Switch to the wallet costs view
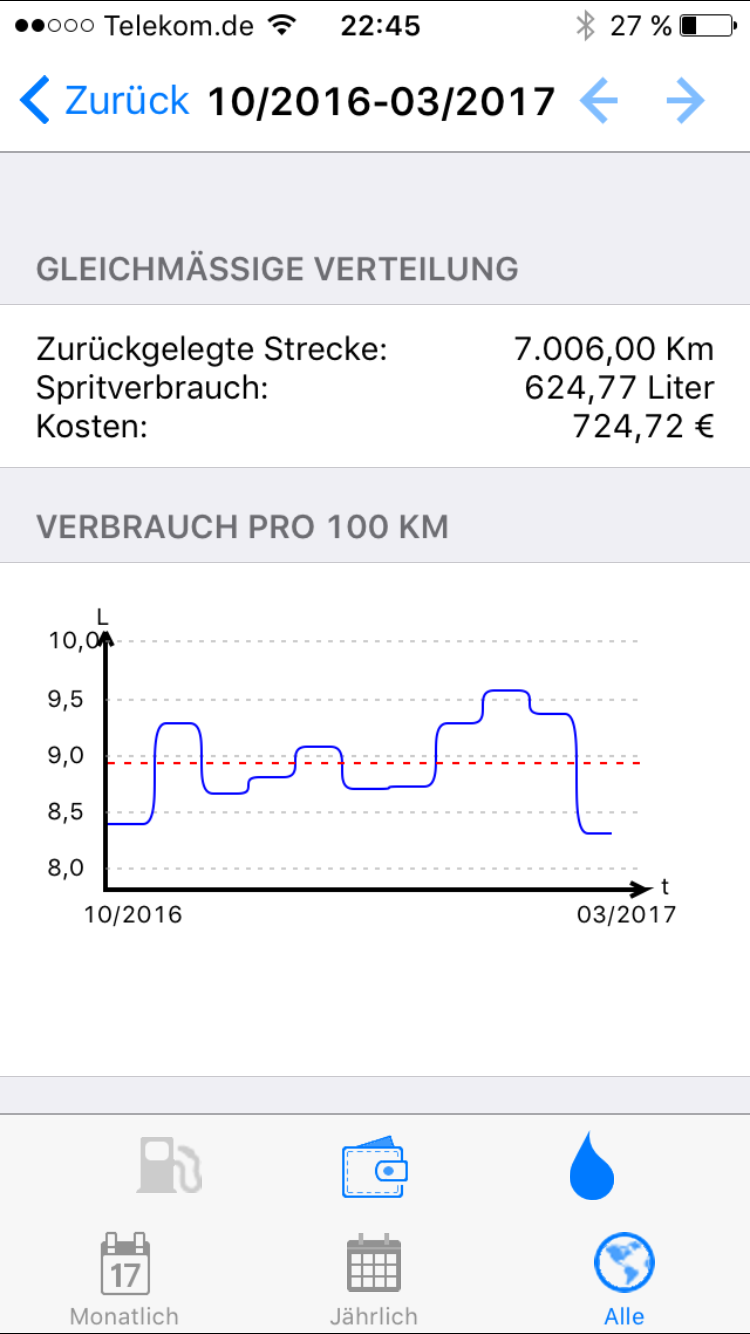The height and width of the screenshot is (1334, 750). click(375, 1167)
